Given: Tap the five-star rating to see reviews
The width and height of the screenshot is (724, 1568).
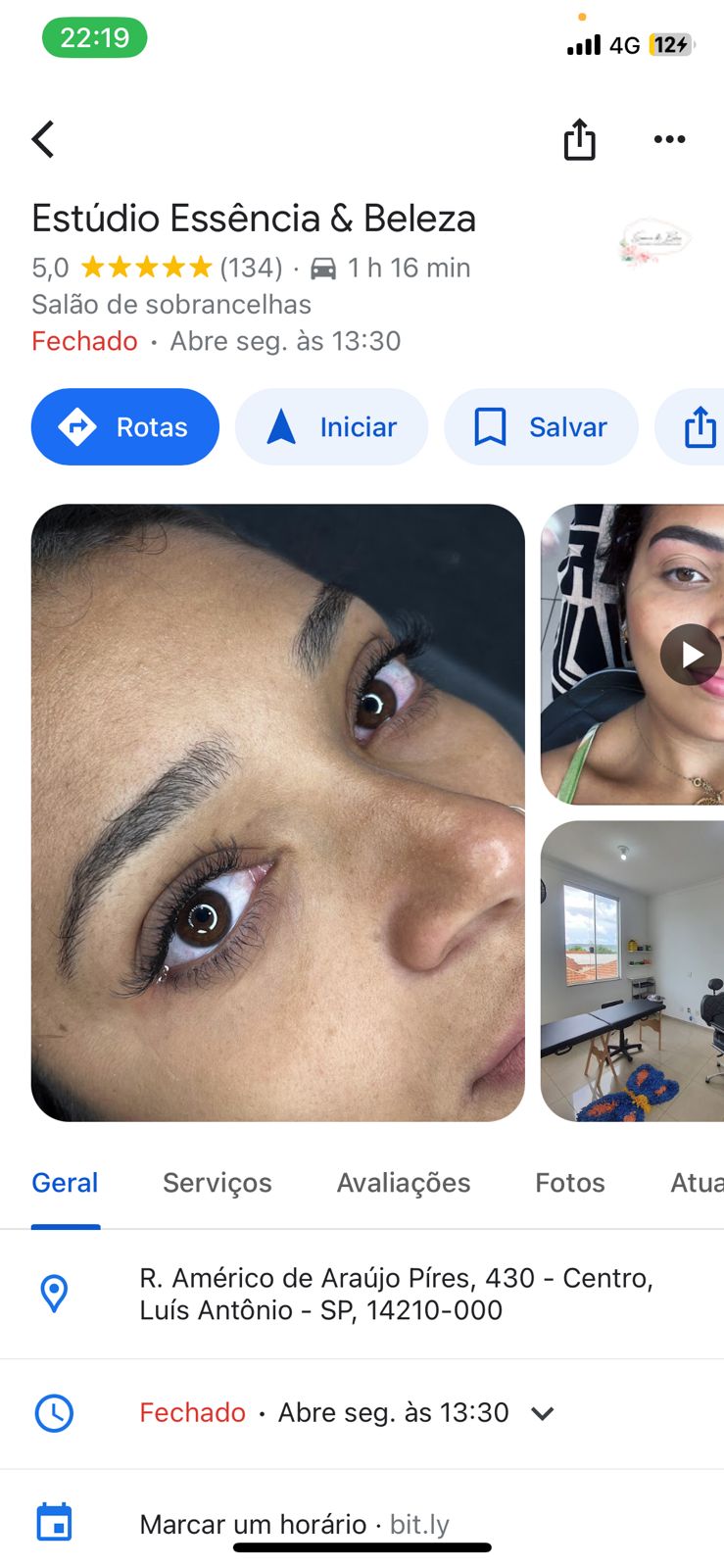Looking at the screenshot, I should (x=145, y=266).
